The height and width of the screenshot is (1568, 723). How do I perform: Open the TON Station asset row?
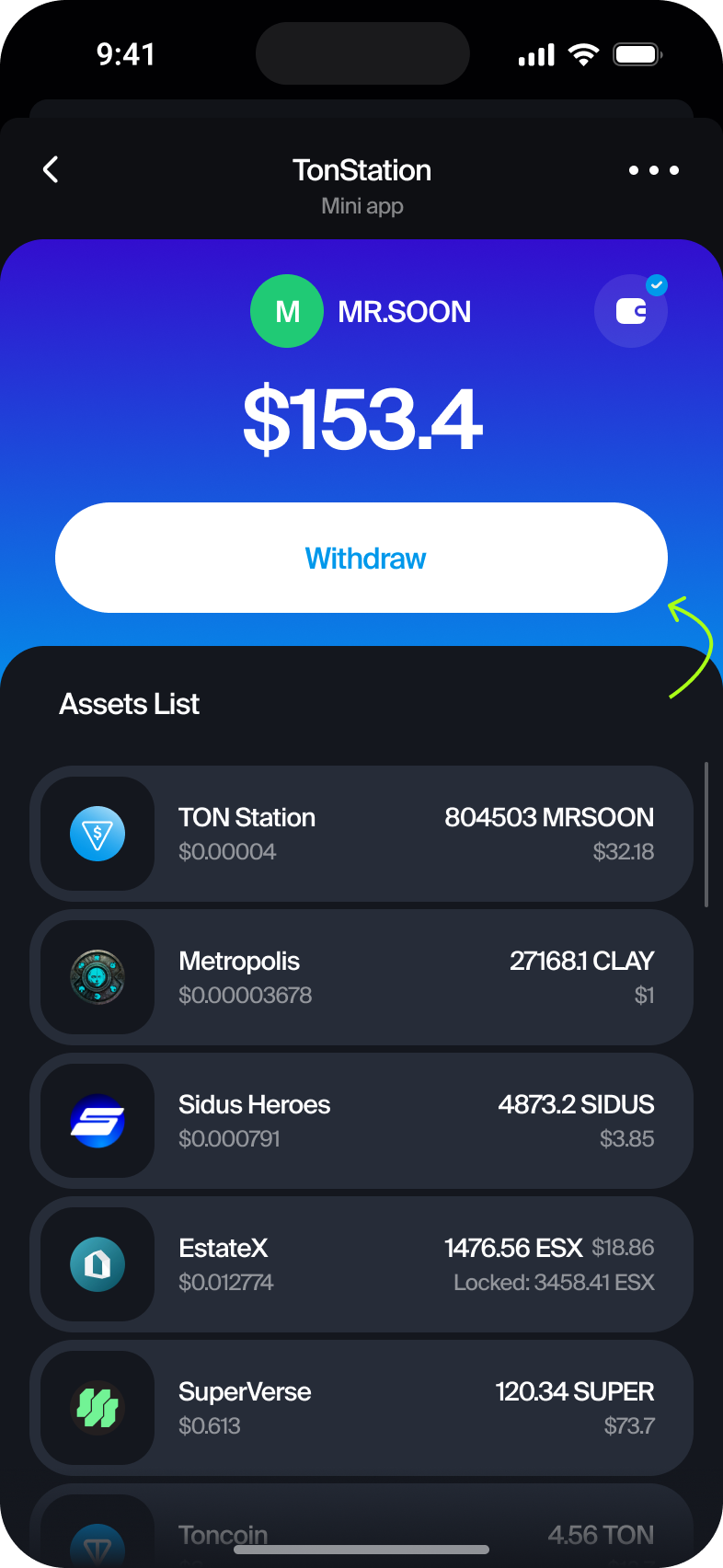click(361, 834)
